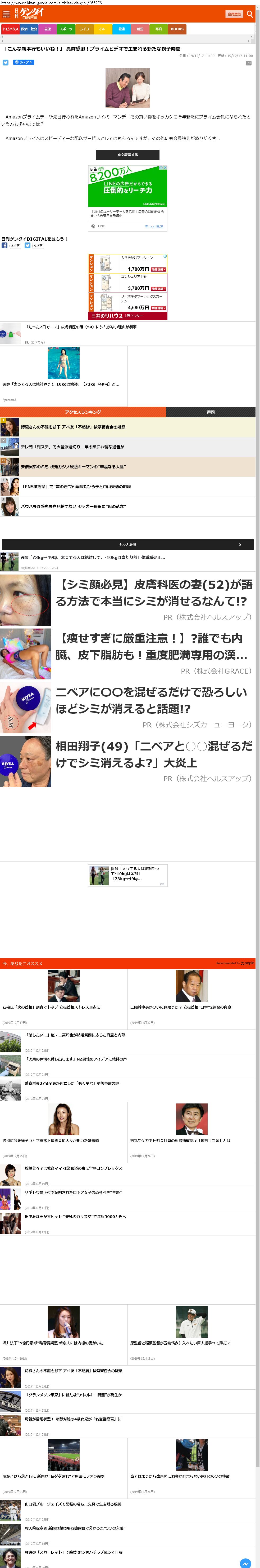The image size is (260, 1568).
Task: Open もっと見る link in LINE ad
Action: coord(154,226)
